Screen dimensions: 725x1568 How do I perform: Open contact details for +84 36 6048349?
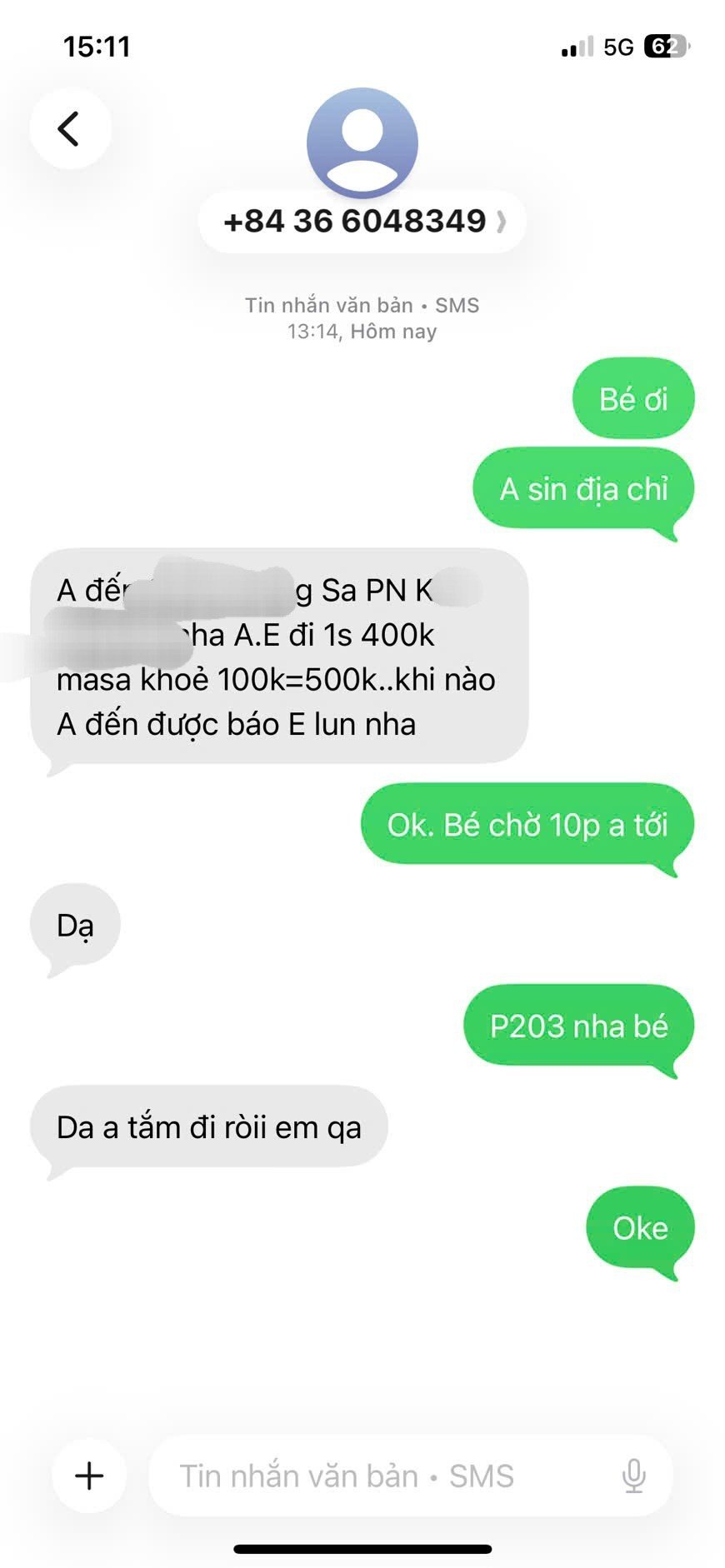pos(362,222)
